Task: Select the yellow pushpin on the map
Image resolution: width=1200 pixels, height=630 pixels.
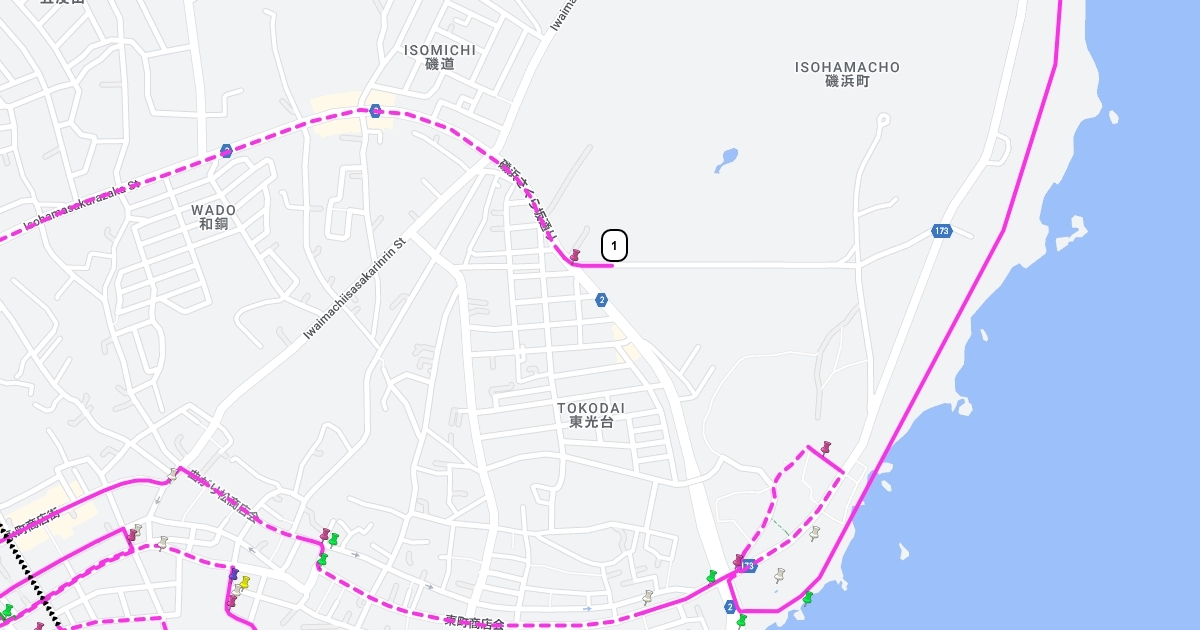Action: (244, 583)
